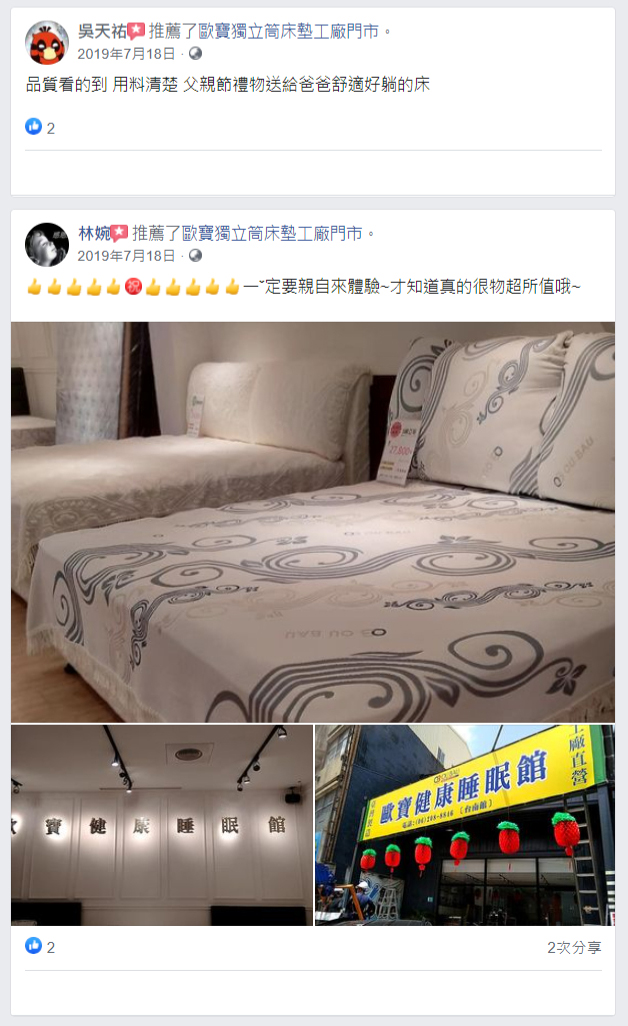View like reactions on 林婉's post

pyautogui.click(x=39, y=947)
